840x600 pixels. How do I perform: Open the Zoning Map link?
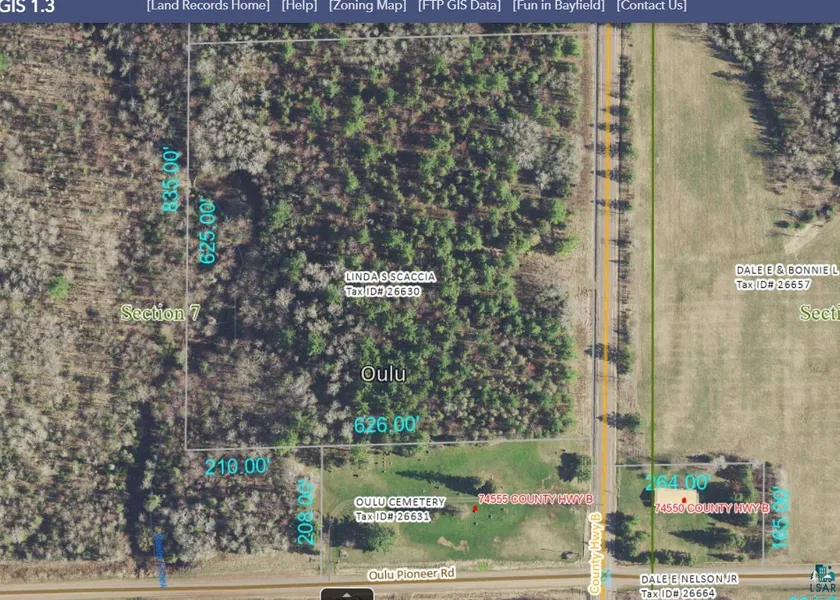click(367, 6)
